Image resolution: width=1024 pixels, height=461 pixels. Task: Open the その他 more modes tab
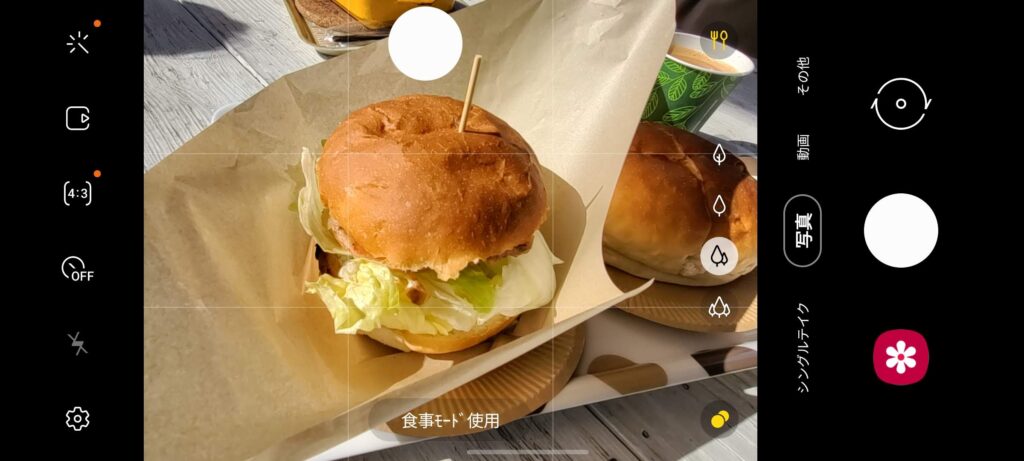[x=803, y=76]
